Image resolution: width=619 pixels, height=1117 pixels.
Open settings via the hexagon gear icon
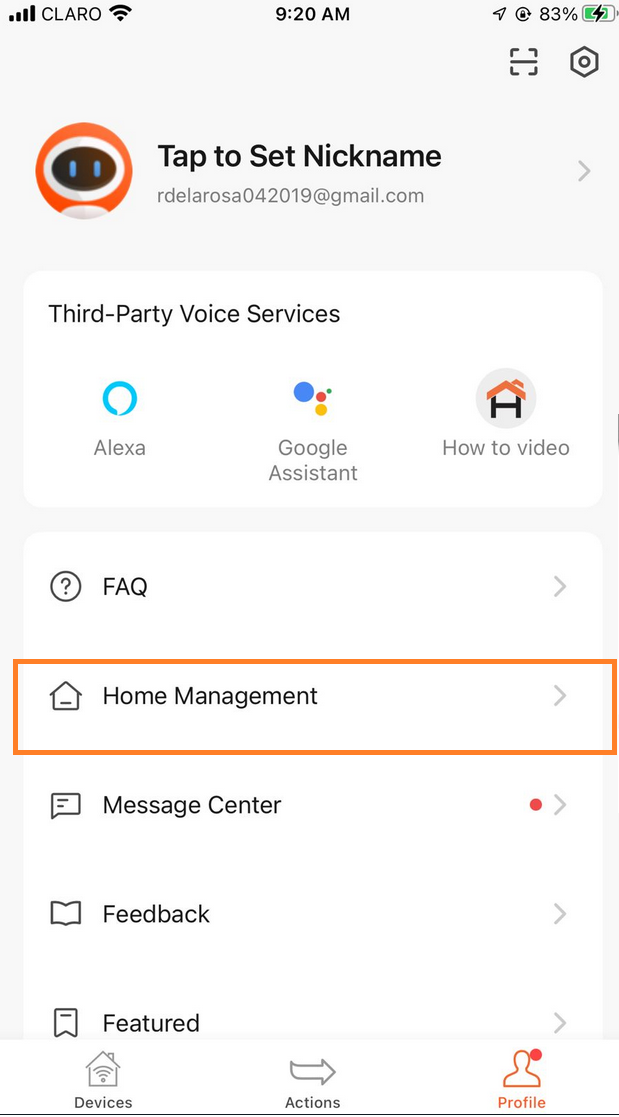[x=583, y=62]
